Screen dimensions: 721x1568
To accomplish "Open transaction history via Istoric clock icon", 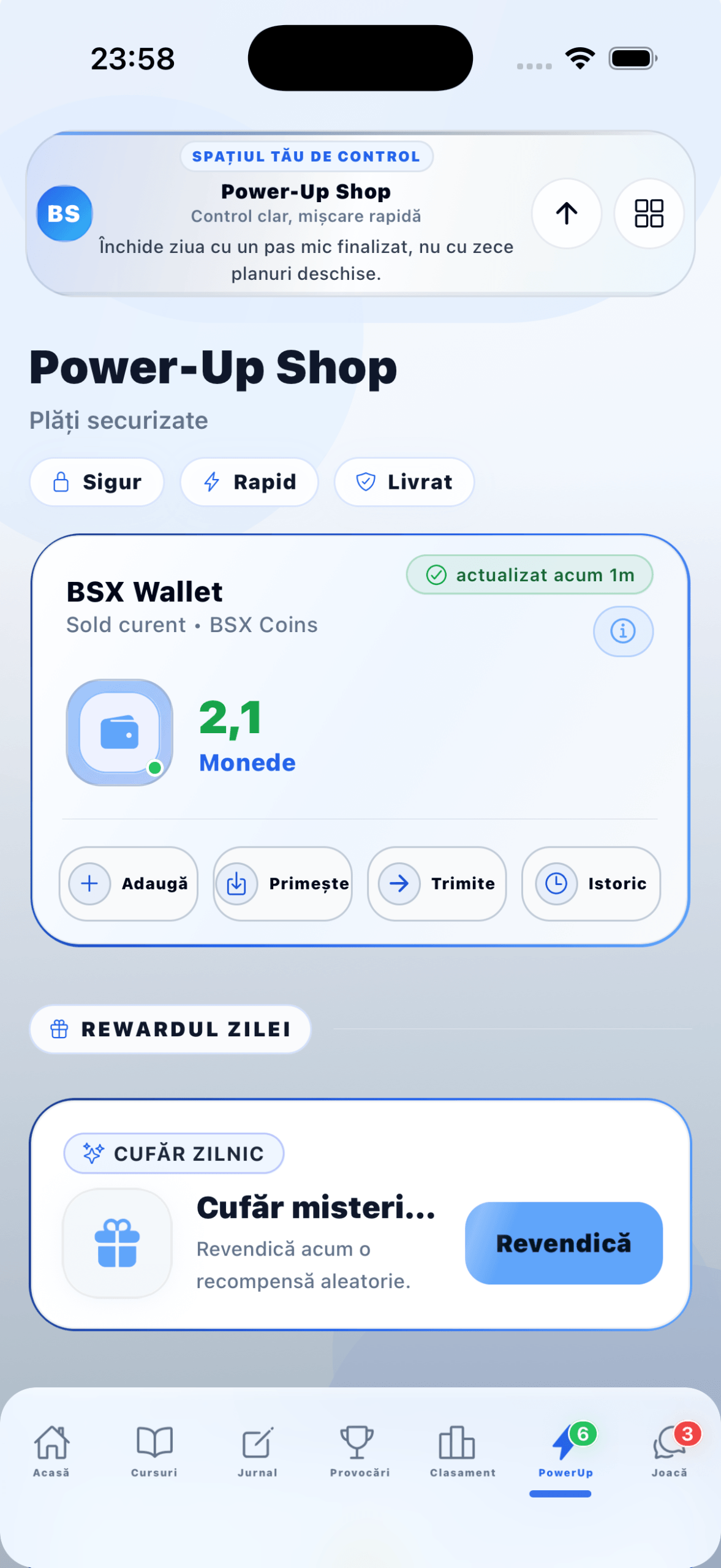I will 556,883.
